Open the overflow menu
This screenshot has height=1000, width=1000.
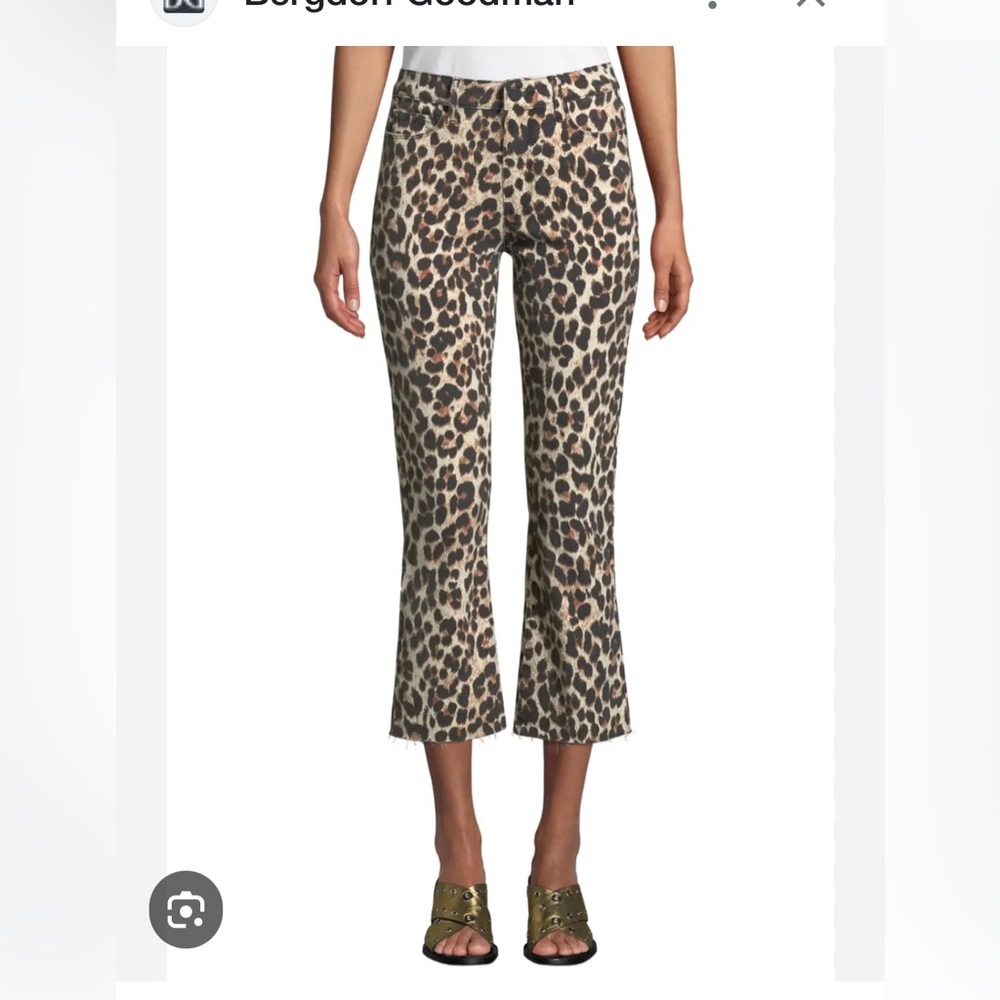[x=712, y=4]
